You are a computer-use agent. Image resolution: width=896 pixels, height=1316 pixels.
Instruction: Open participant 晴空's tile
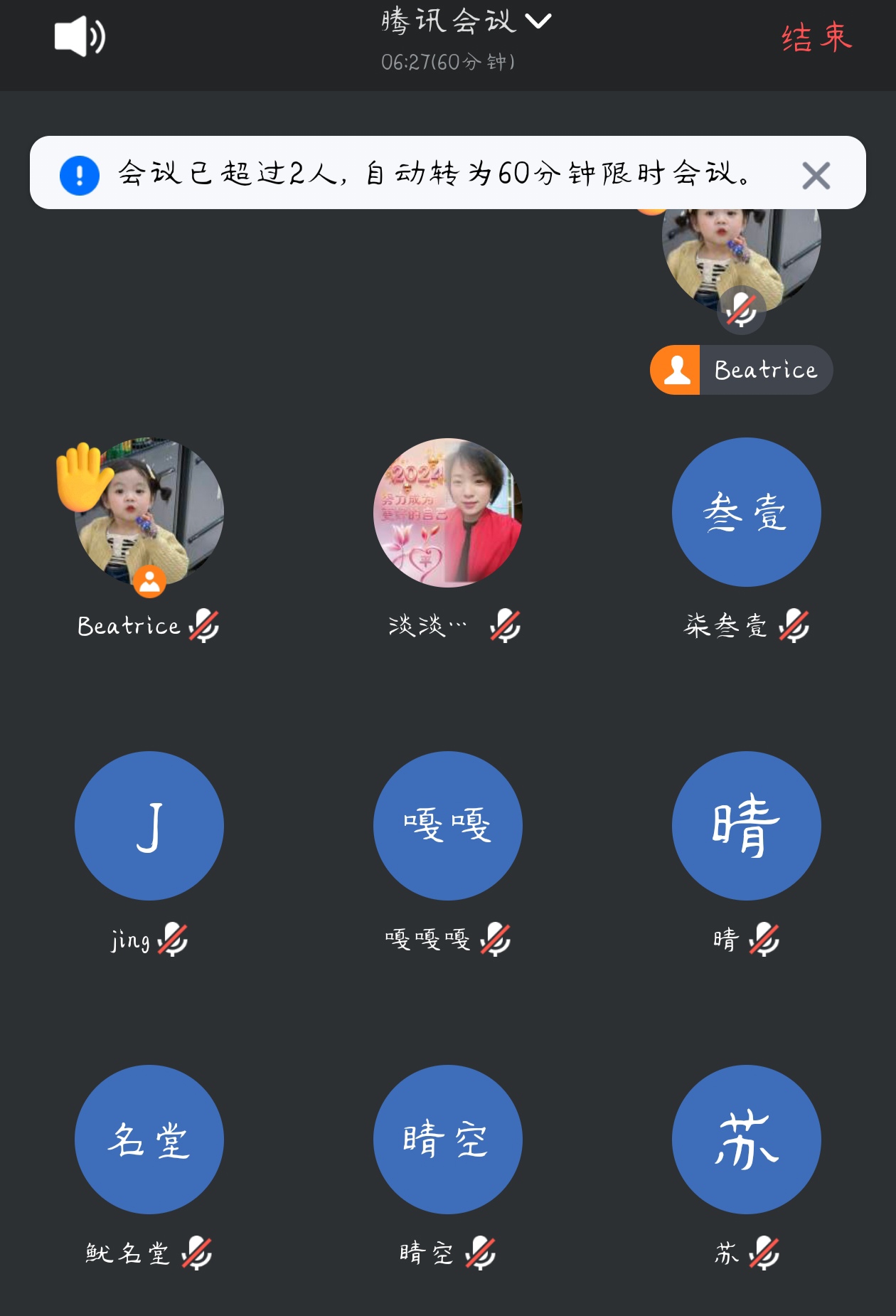448,1140
